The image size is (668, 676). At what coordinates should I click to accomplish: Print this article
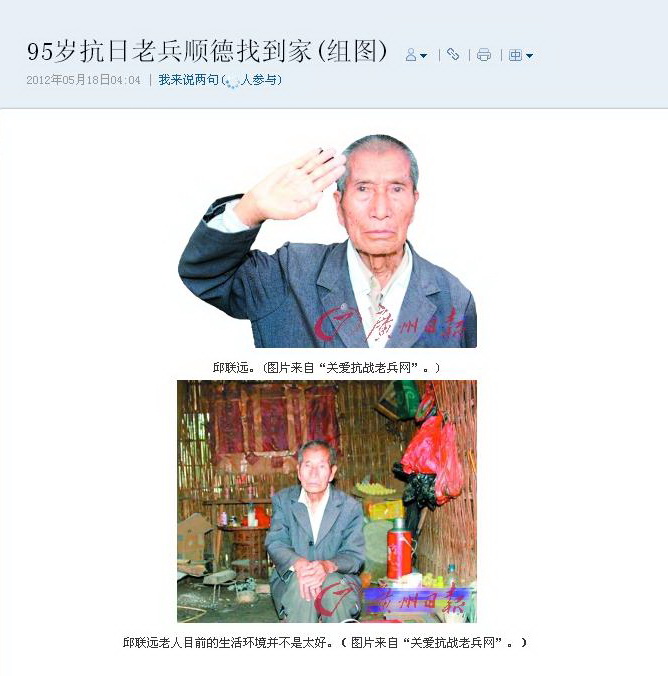tap(484, 55)
